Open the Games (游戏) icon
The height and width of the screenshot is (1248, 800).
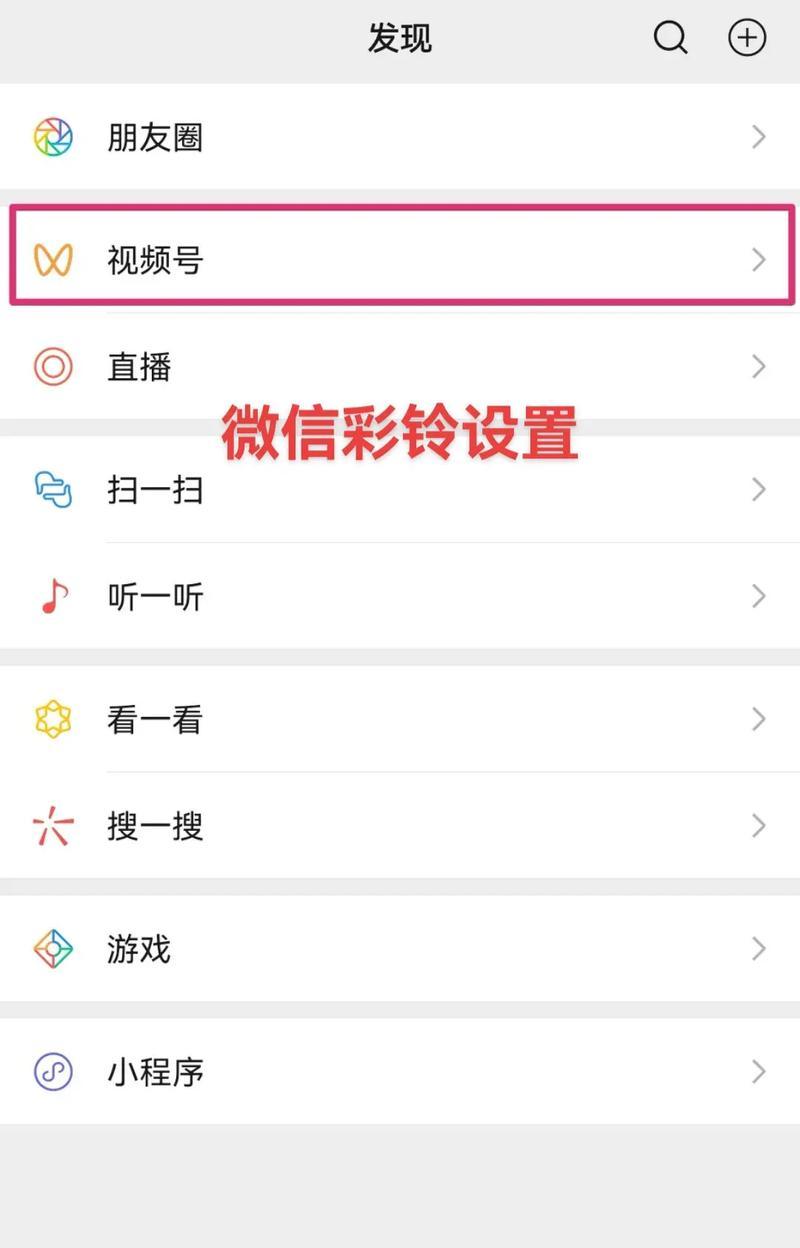pos(52,948)
